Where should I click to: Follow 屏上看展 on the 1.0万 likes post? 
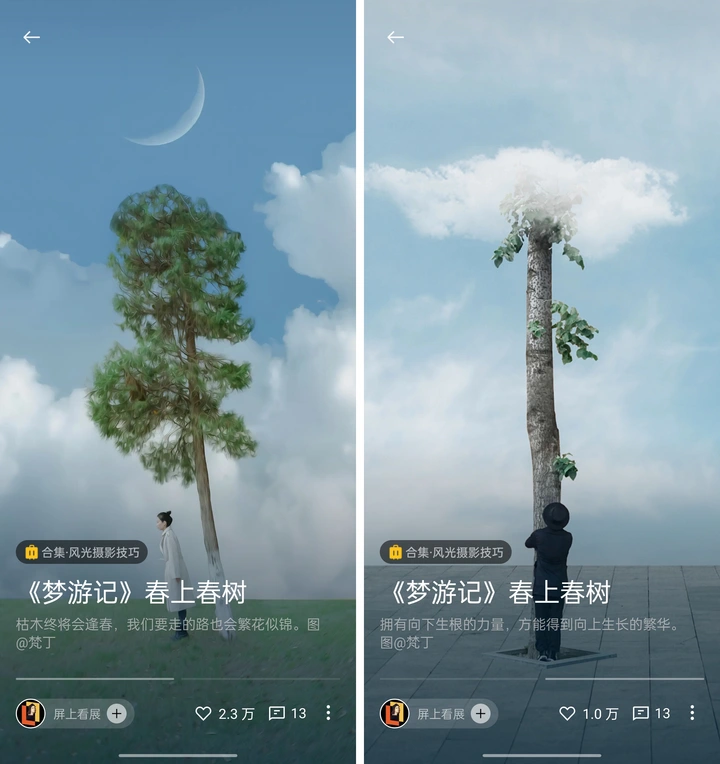[x=481, y=713]
